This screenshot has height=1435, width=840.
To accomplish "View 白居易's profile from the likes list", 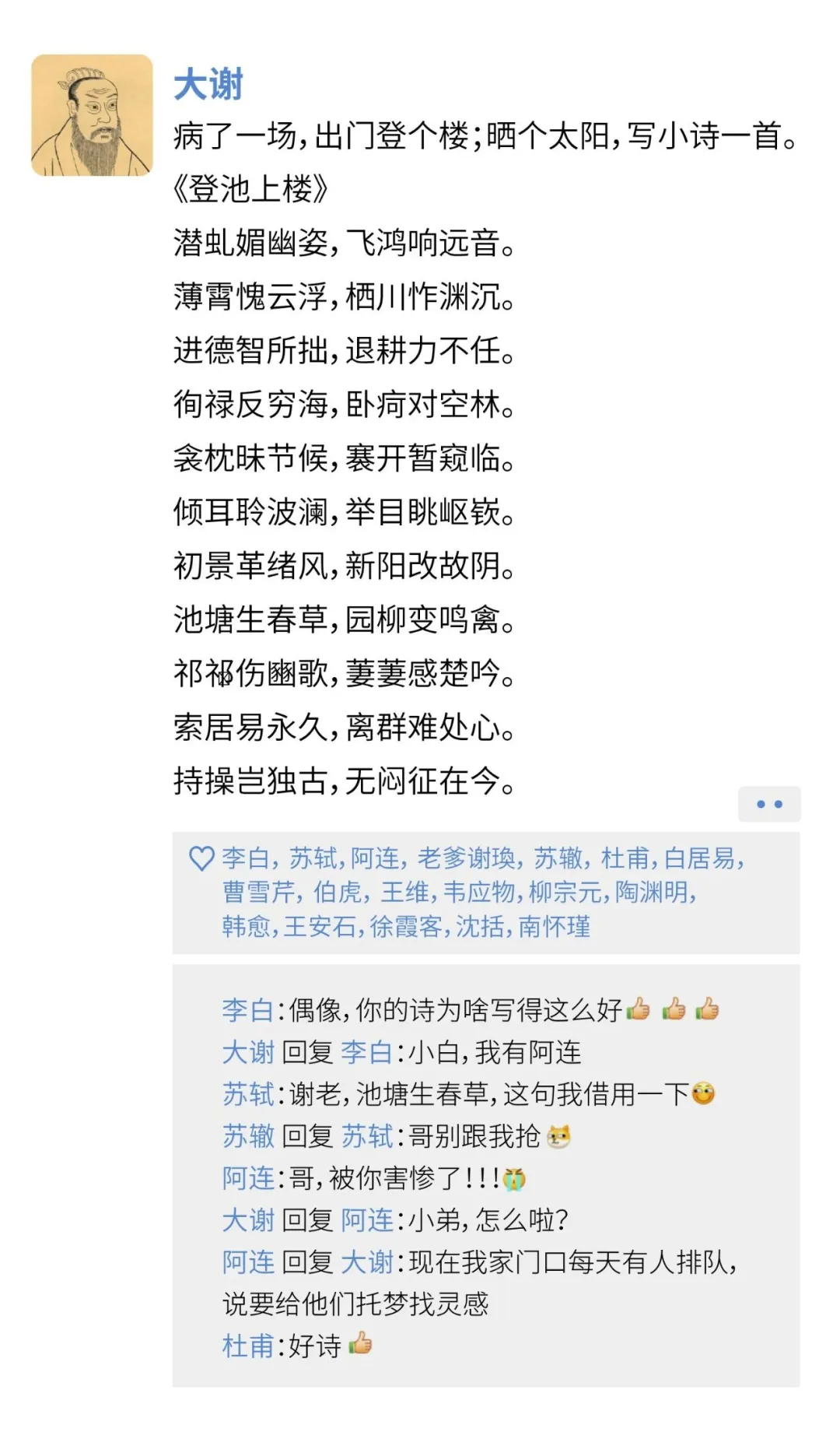I will pos(700,858).
